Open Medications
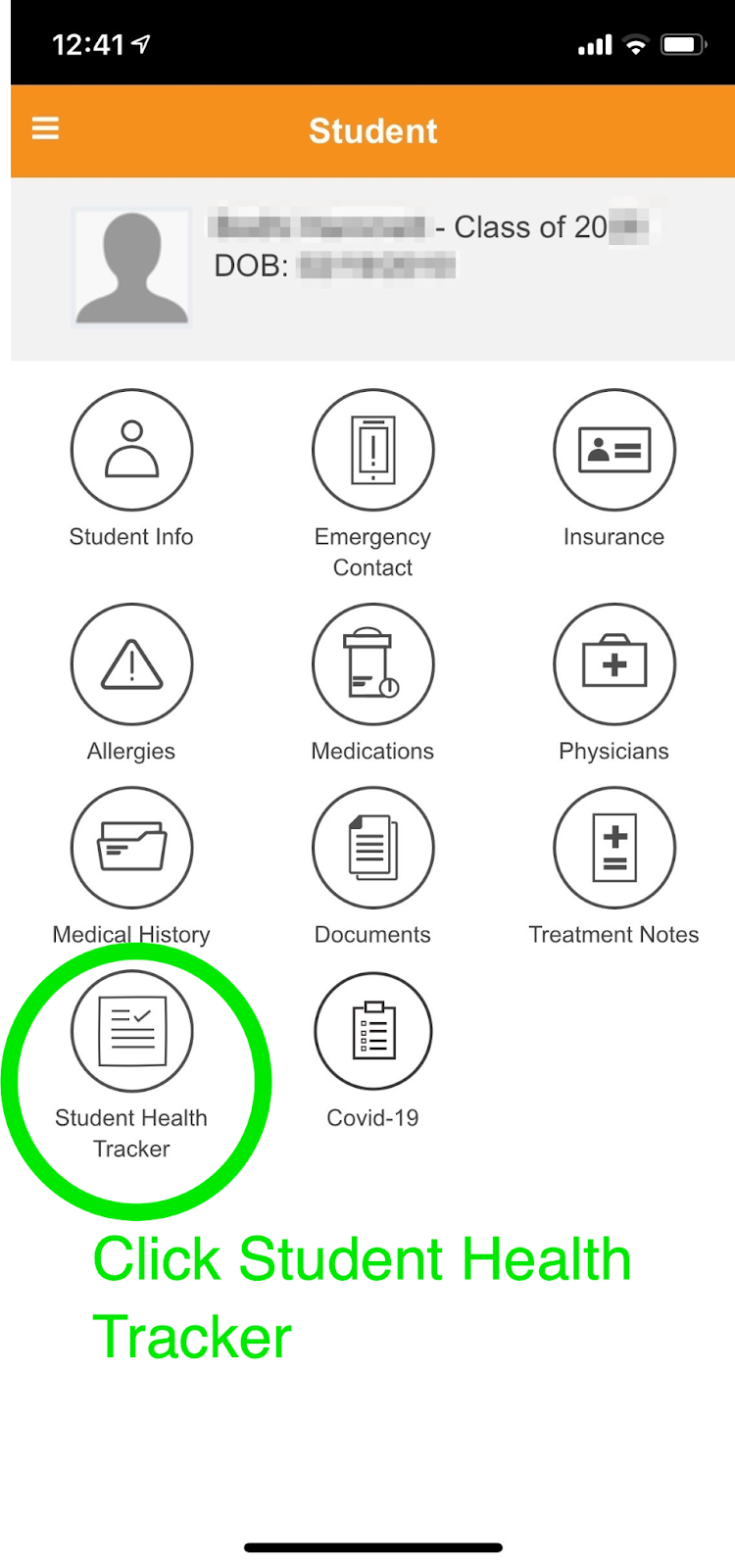This screenshot has width=735, height=1568. point(372,664)
